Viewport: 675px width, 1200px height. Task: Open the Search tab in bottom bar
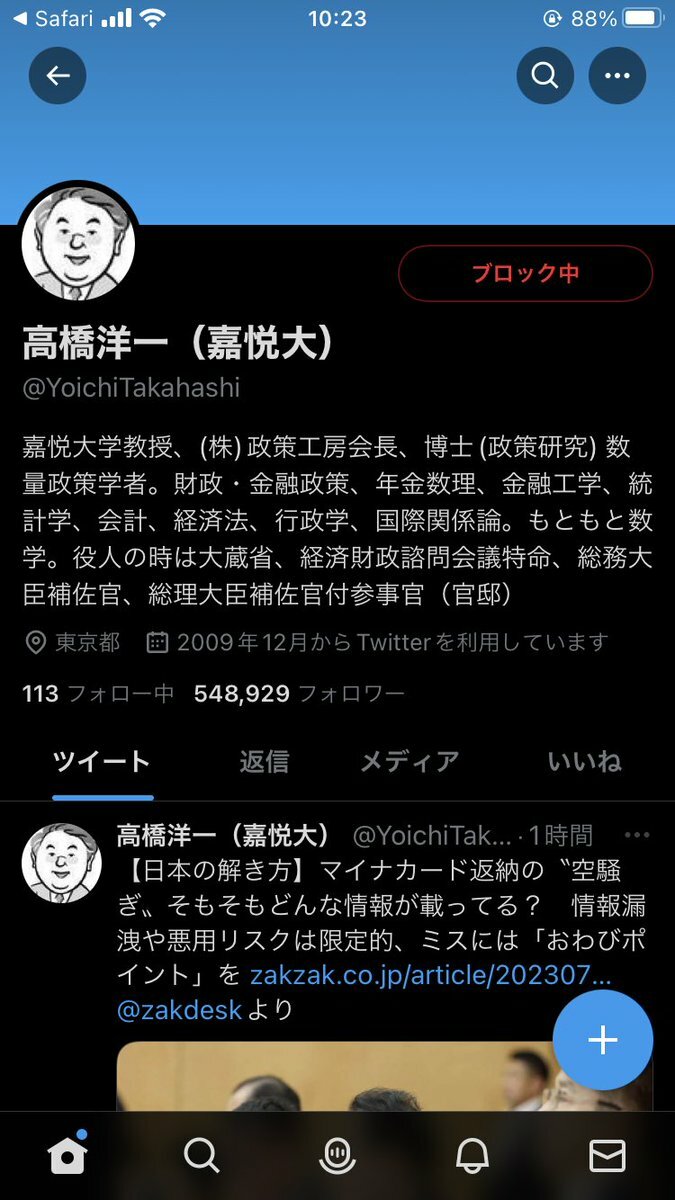pyautogui.click(x=202, y=1156)
